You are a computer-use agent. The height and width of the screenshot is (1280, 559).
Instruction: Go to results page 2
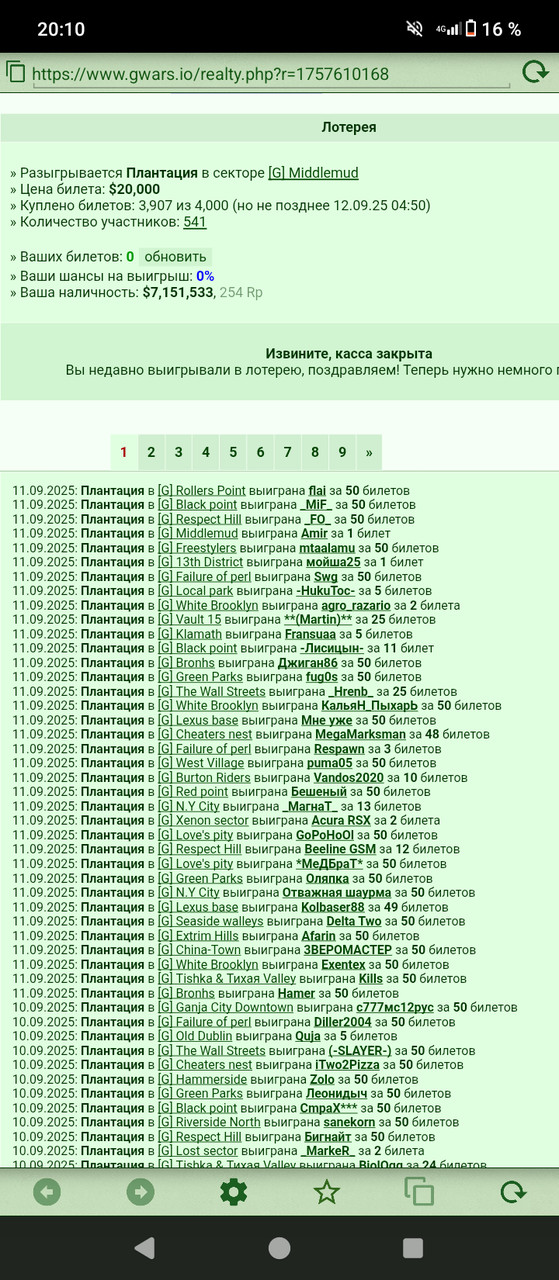click(151, 452)
